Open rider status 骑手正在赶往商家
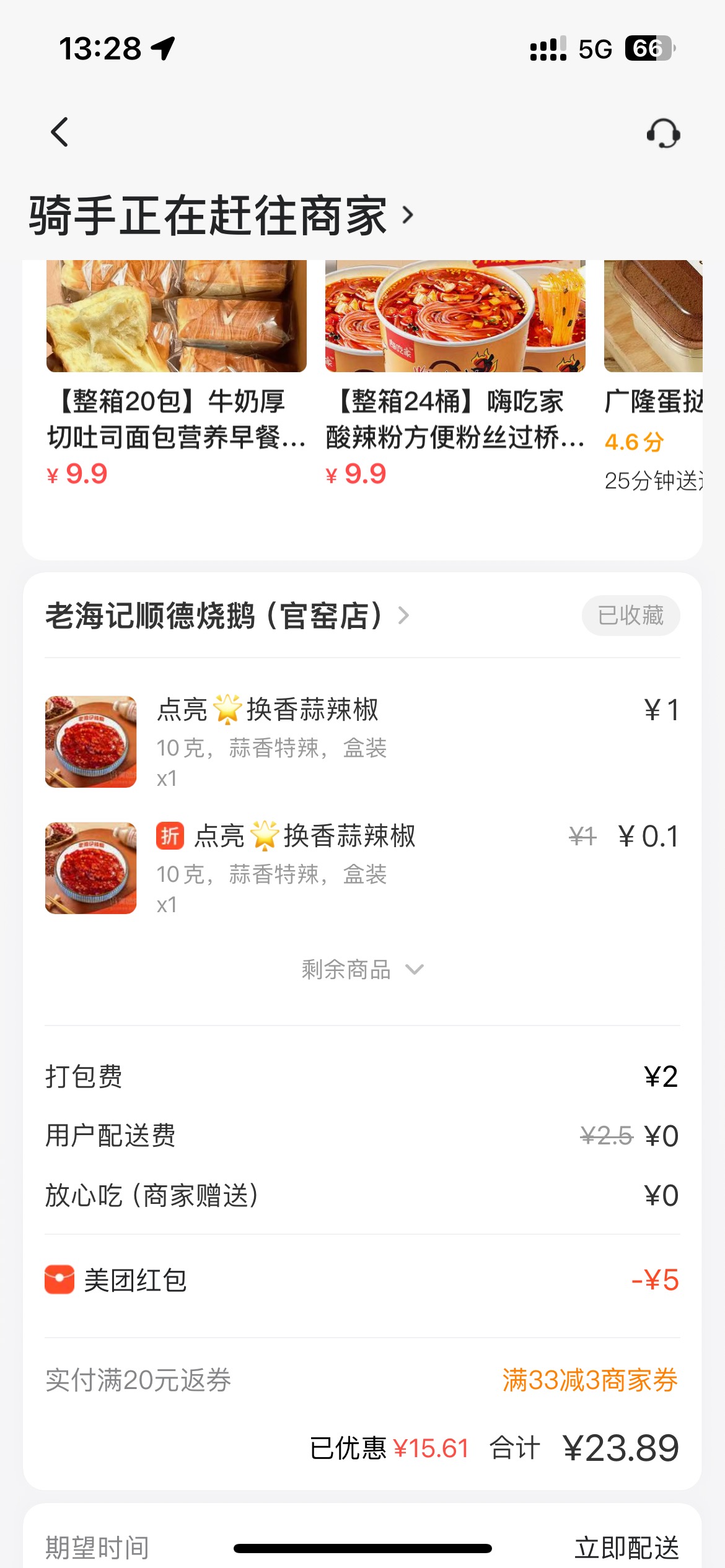The image size is (725, 1568). (x=221, y=216)
